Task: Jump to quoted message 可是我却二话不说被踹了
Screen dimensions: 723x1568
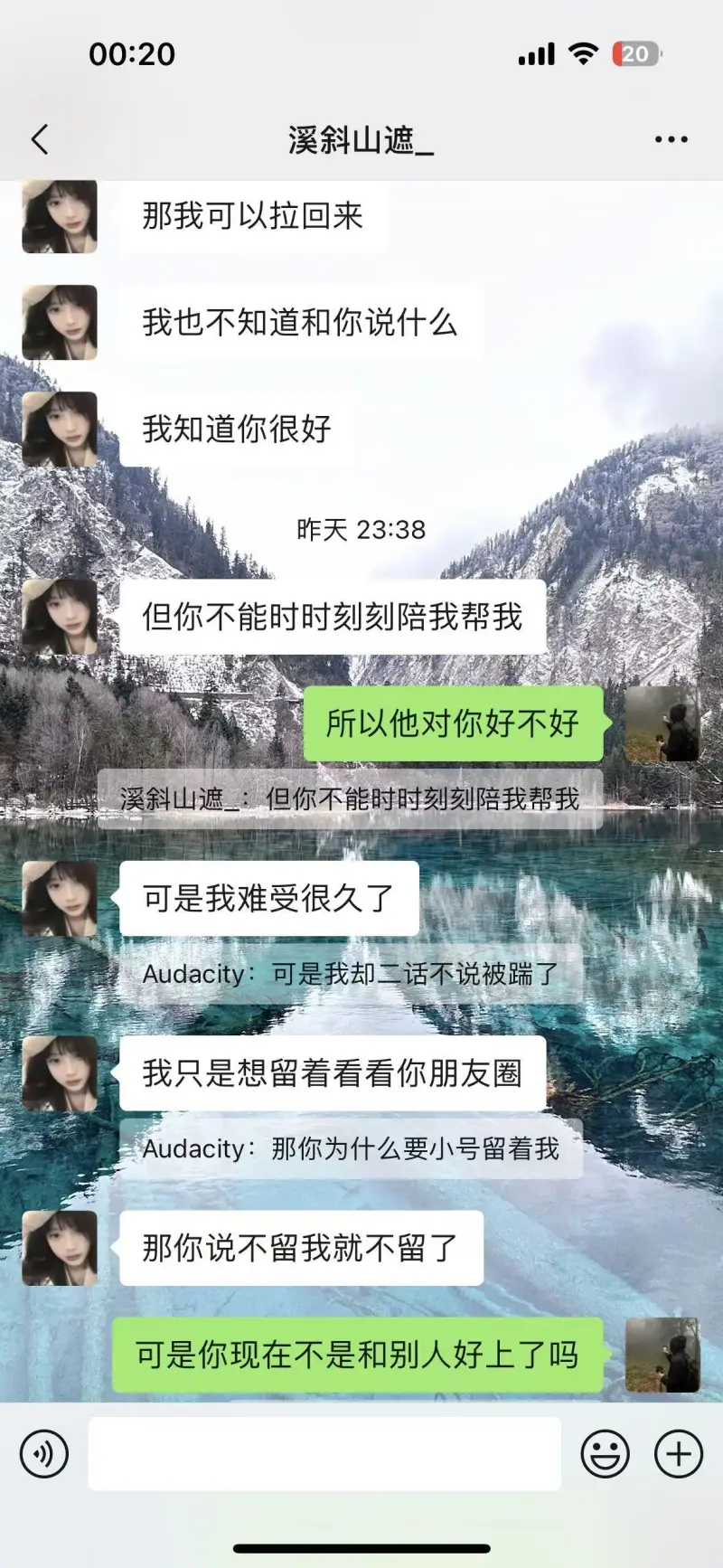Action: 350,974
